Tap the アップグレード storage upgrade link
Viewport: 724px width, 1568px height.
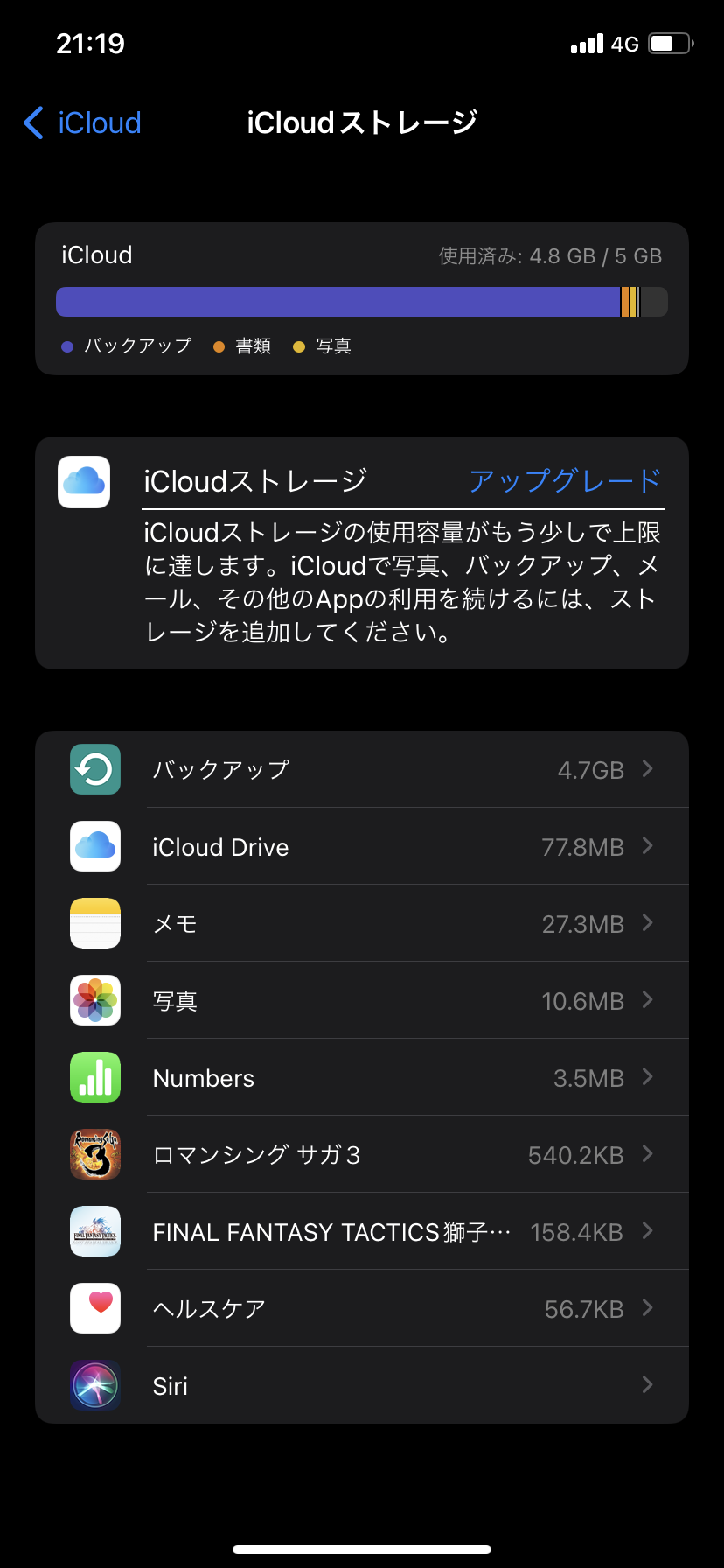pyautogui.click(x=565, y=480)
